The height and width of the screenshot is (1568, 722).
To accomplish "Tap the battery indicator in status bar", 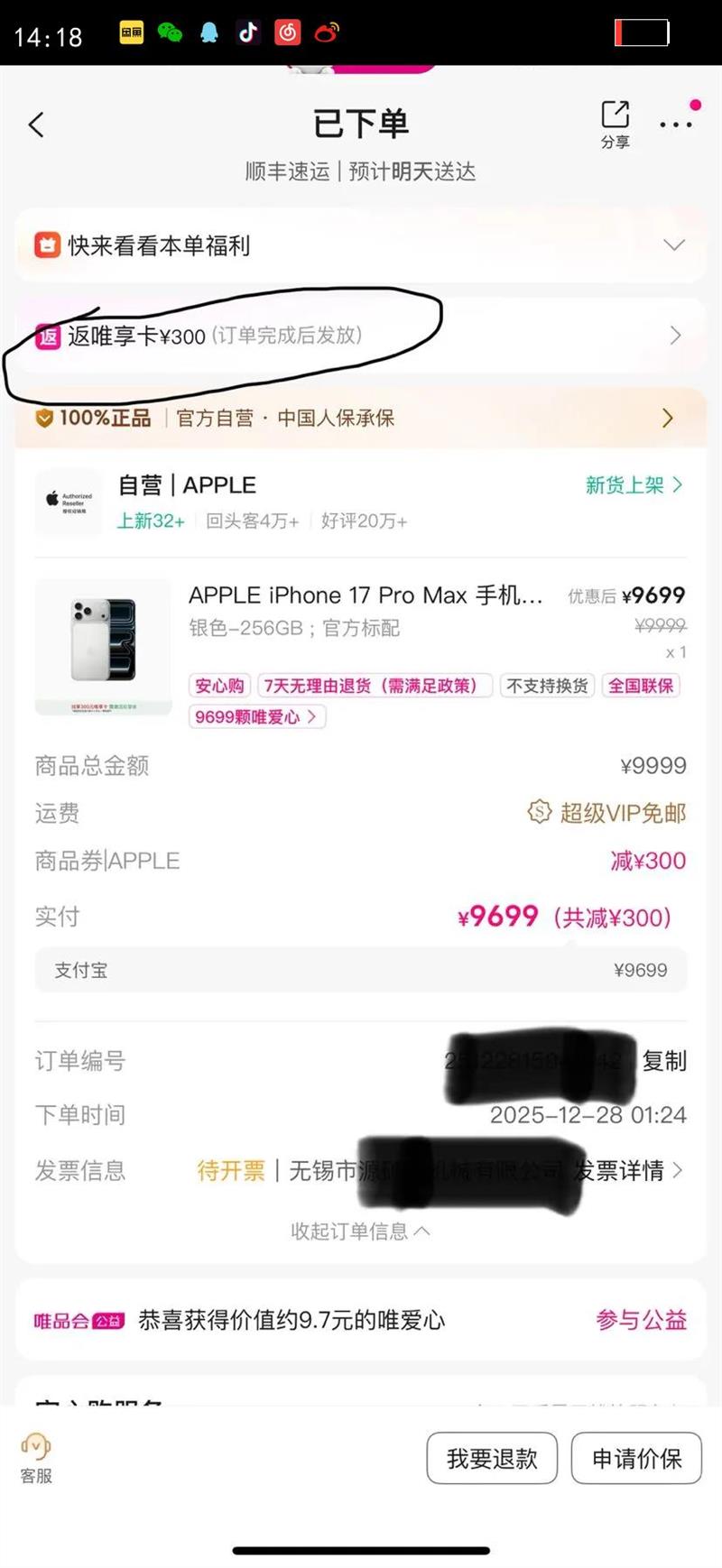I will [x=643, y=34].
